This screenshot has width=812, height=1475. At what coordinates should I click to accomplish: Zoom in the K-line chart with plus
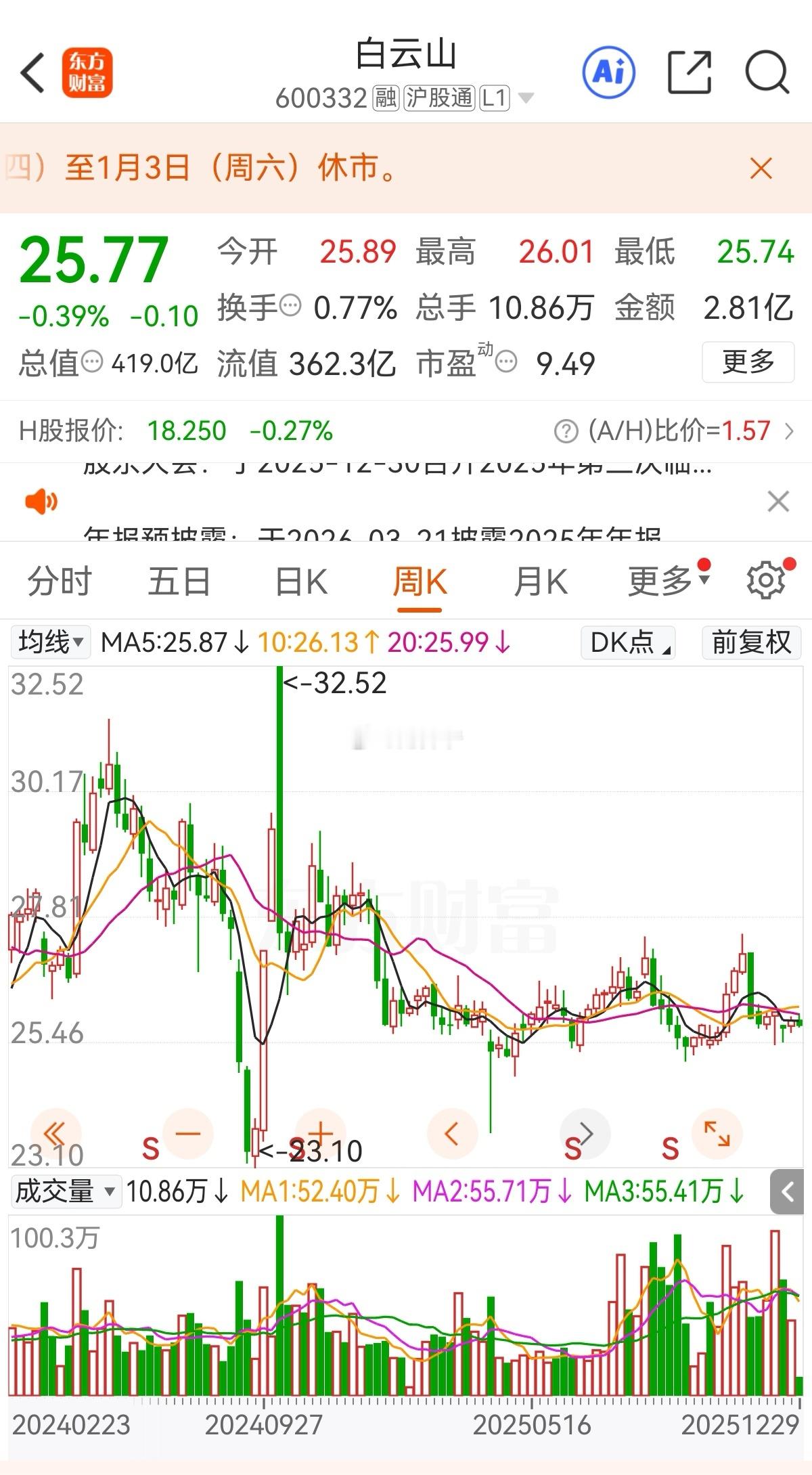[319, 1134]
